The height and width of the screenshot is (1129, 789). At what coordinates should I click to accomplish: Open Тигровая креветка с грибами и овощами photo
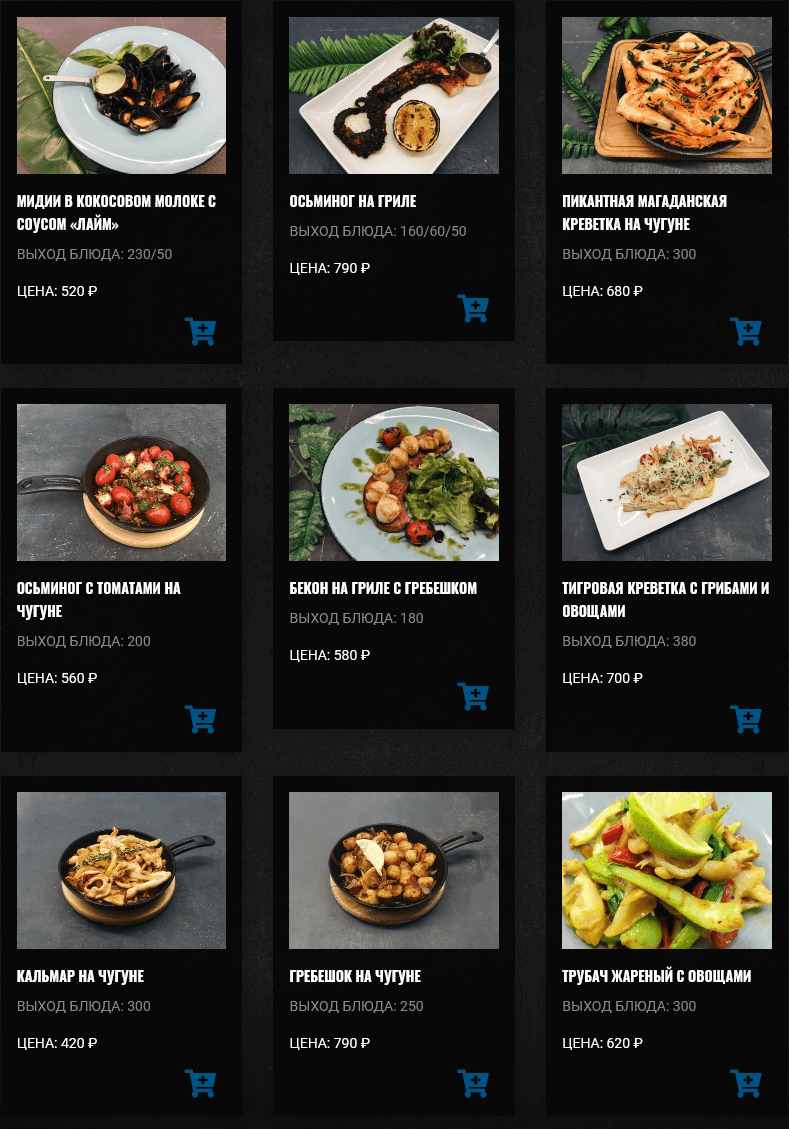pos(667,482)
